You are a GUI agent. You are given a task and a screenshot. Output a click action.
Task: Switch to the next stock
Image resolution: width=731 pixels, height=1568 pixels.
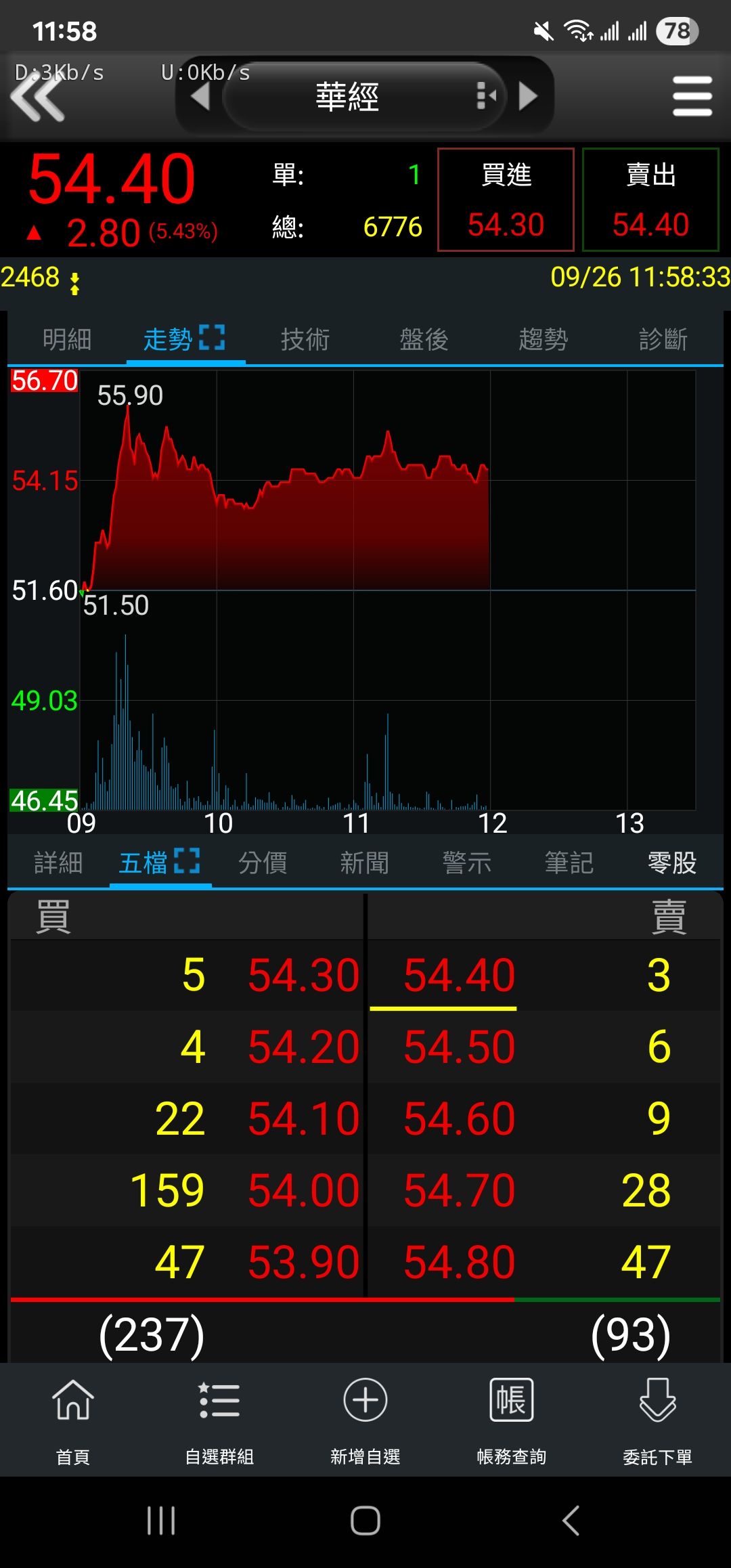coord(528,97)
